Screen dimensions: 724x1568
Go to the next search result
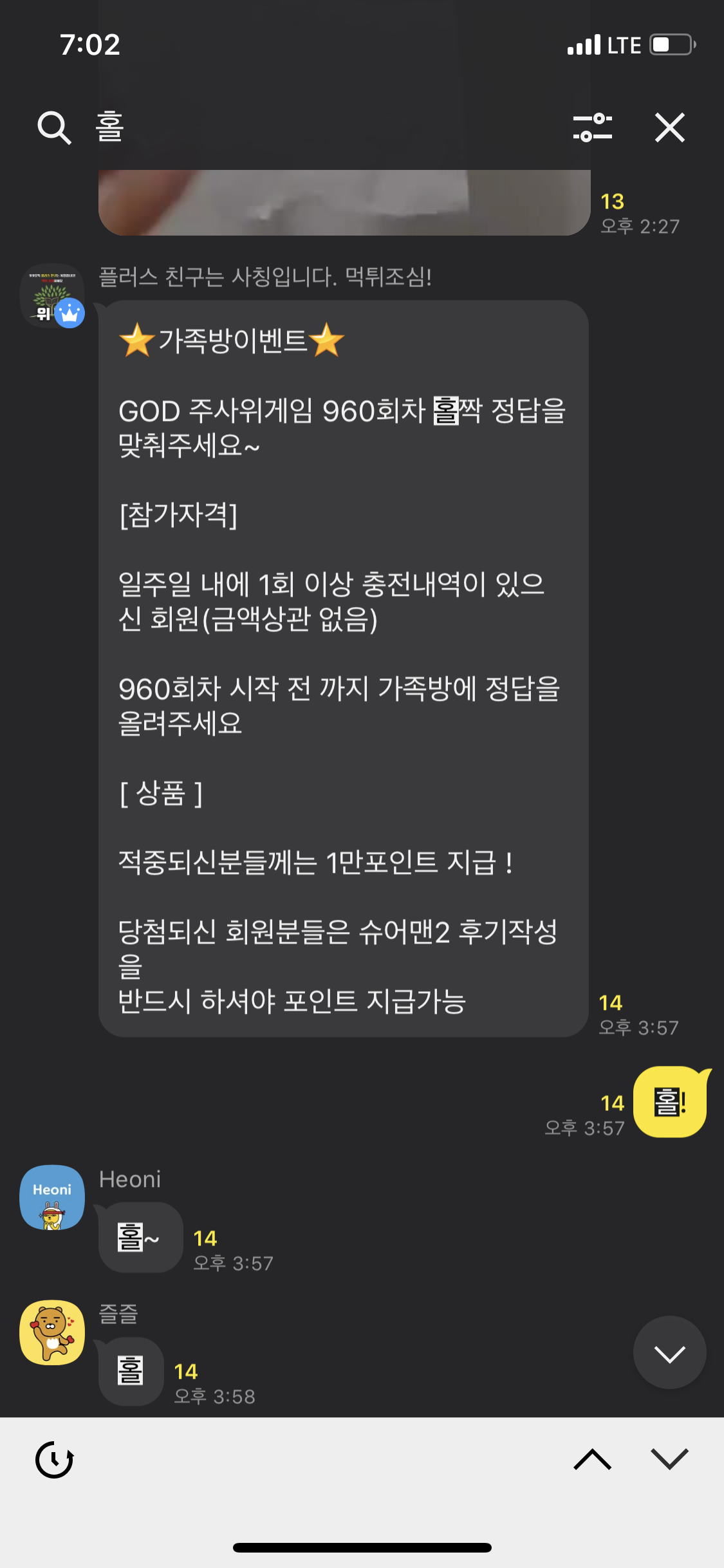(669, 1459)
